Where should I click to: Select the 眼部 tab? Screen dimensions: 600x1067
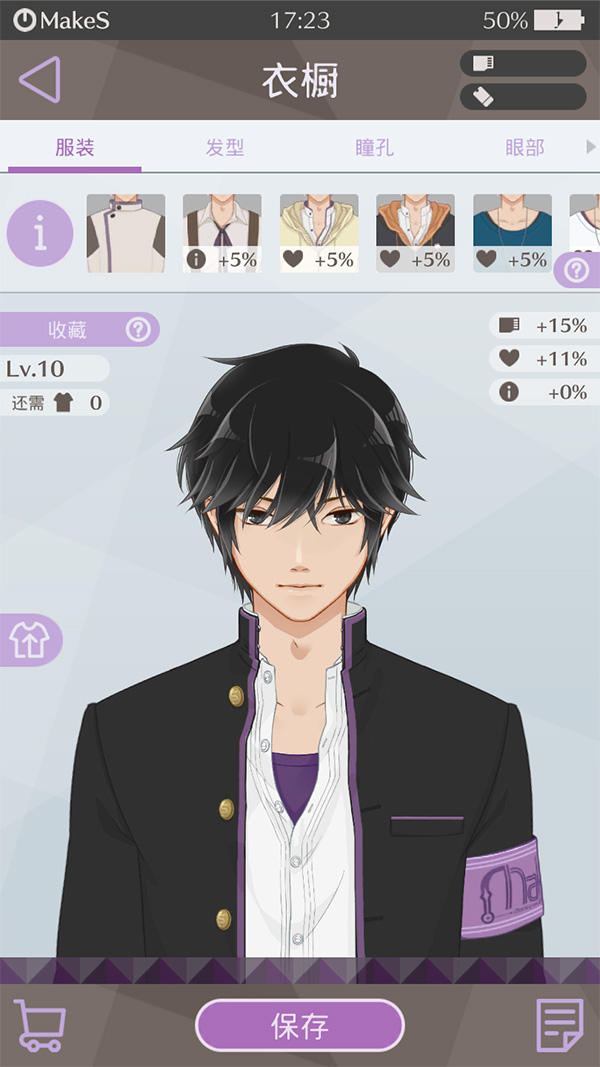click(525, 148)
